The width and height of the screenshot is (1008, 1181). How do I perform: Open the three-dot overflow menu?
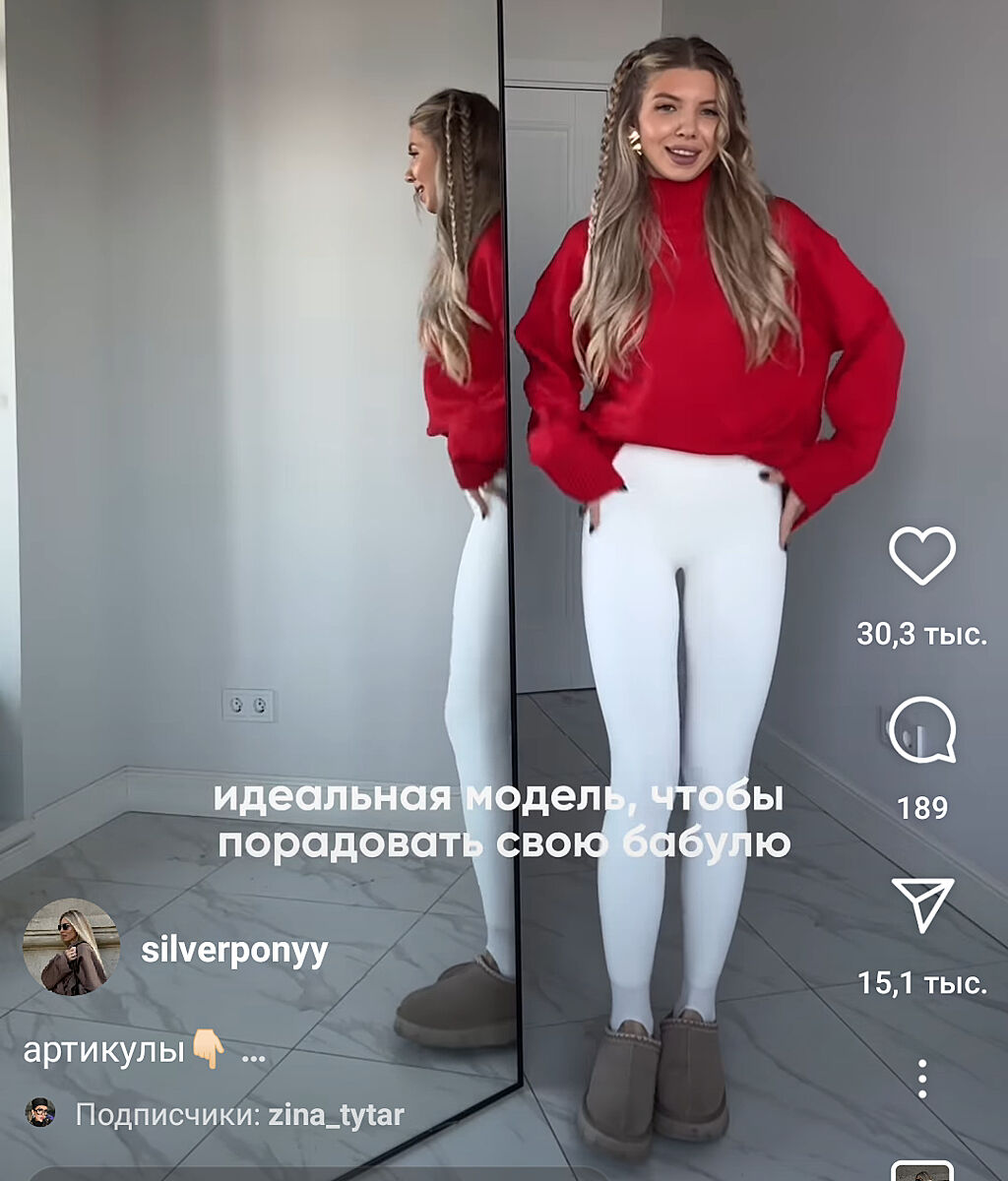[921, 1080]
